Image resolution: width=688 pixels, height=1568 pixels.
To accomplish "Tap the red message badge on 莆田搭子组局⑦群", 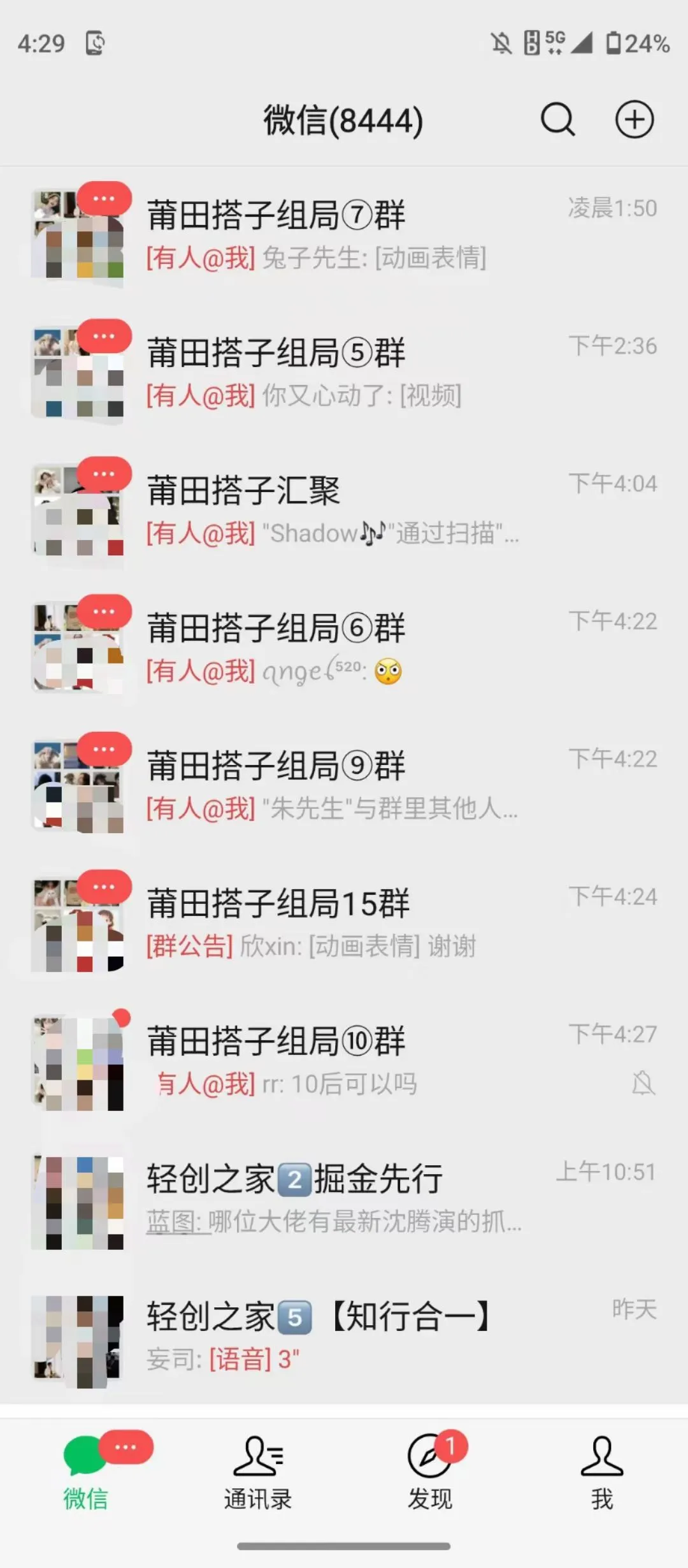I will point(105,198).
